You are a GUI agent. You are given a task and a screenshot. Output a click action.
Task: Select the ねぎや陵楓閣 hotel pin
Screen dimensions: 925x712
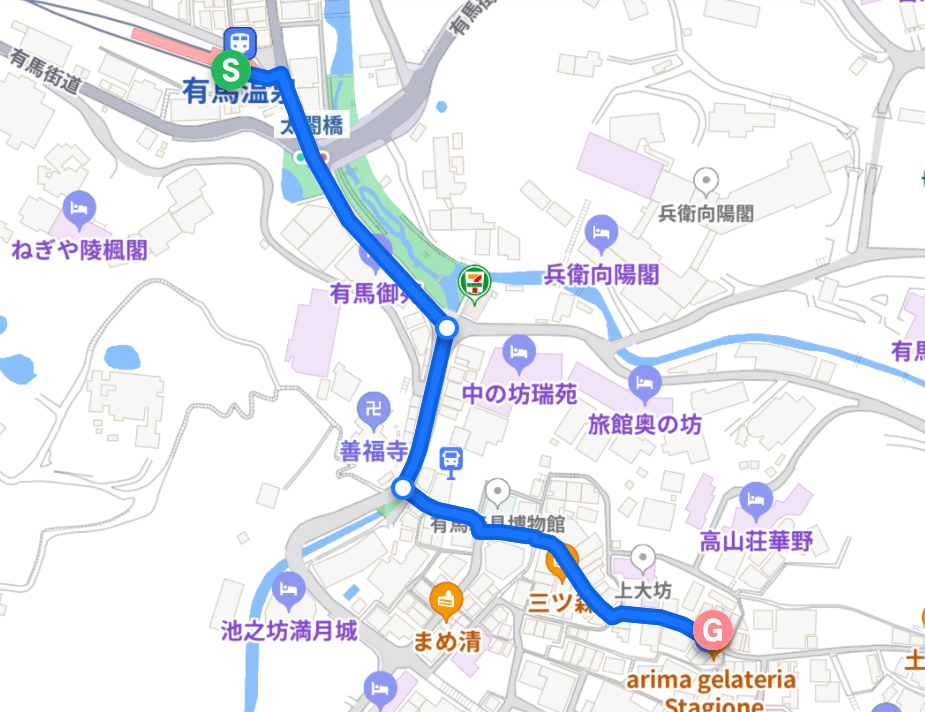point(78,210)
